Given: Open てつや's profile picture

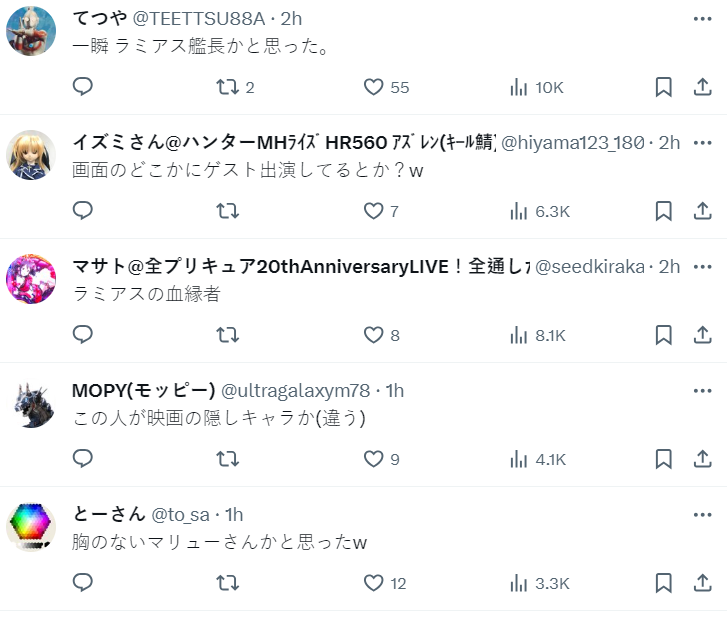Looking at the screenshot, I should 31,32.
